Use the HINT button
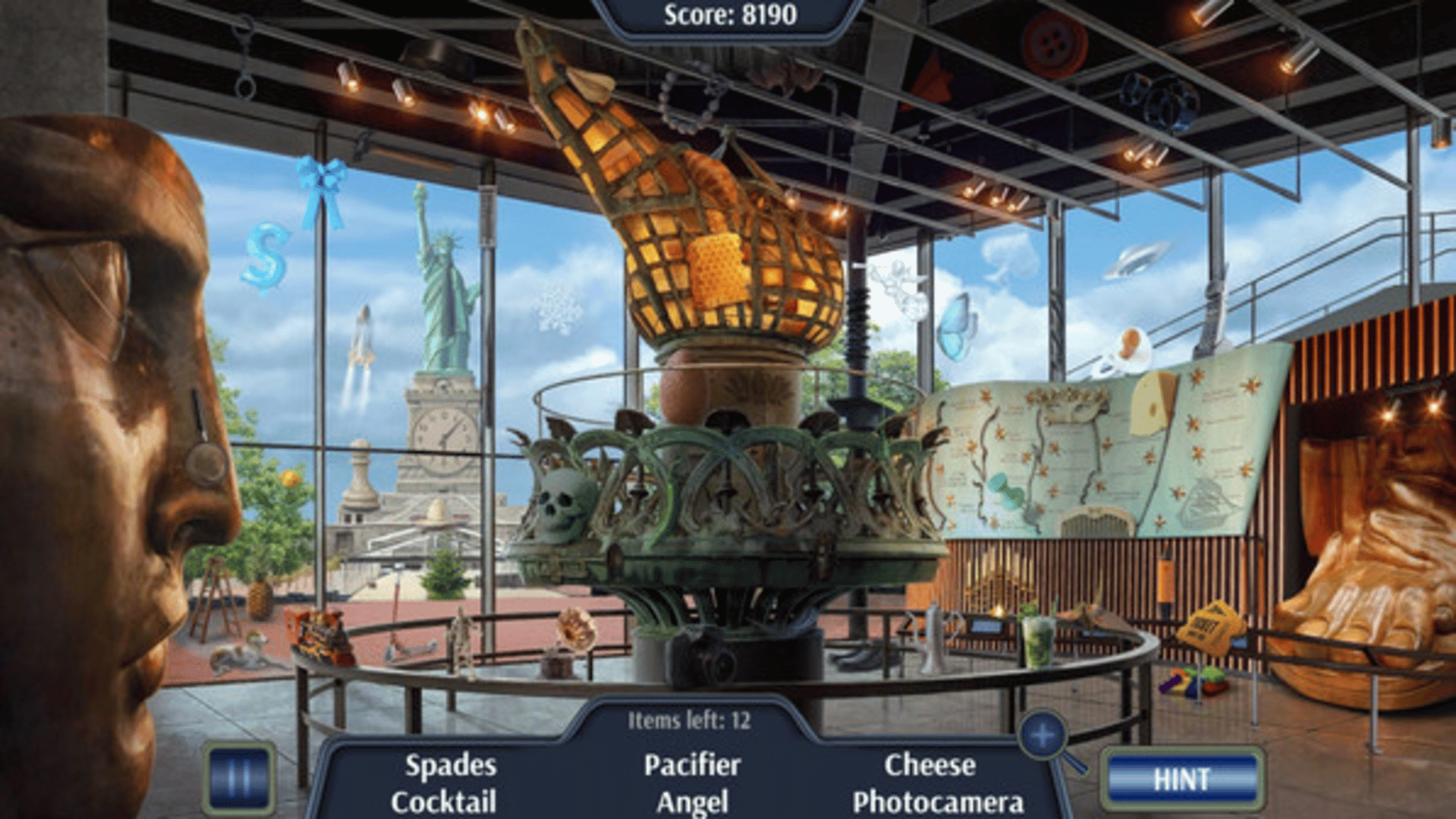The width and height of the screenshot is (1456, 819). [x=1182, y=780]
